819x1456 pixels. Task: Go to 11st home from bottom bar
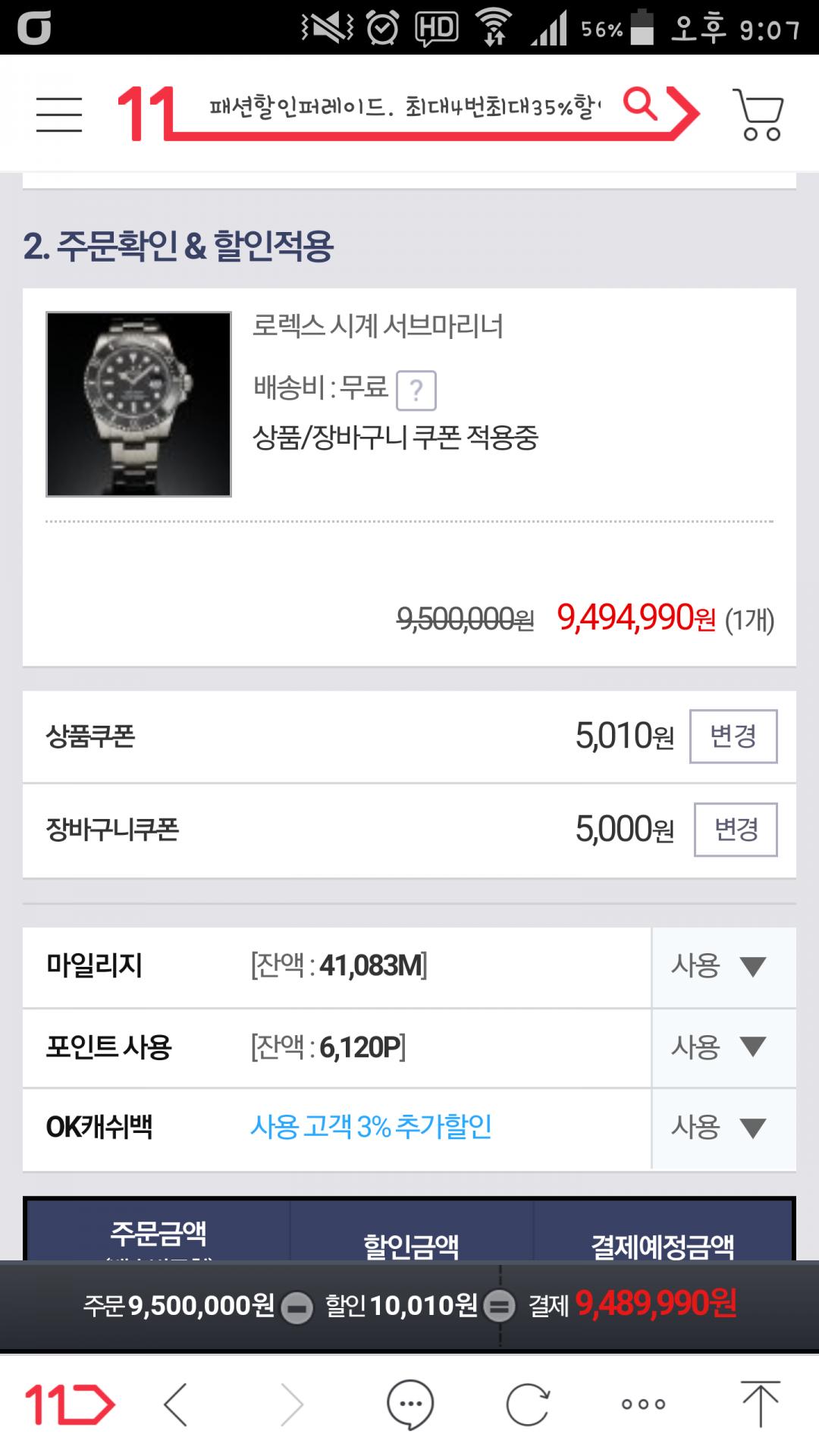(x=70, y=1404)
